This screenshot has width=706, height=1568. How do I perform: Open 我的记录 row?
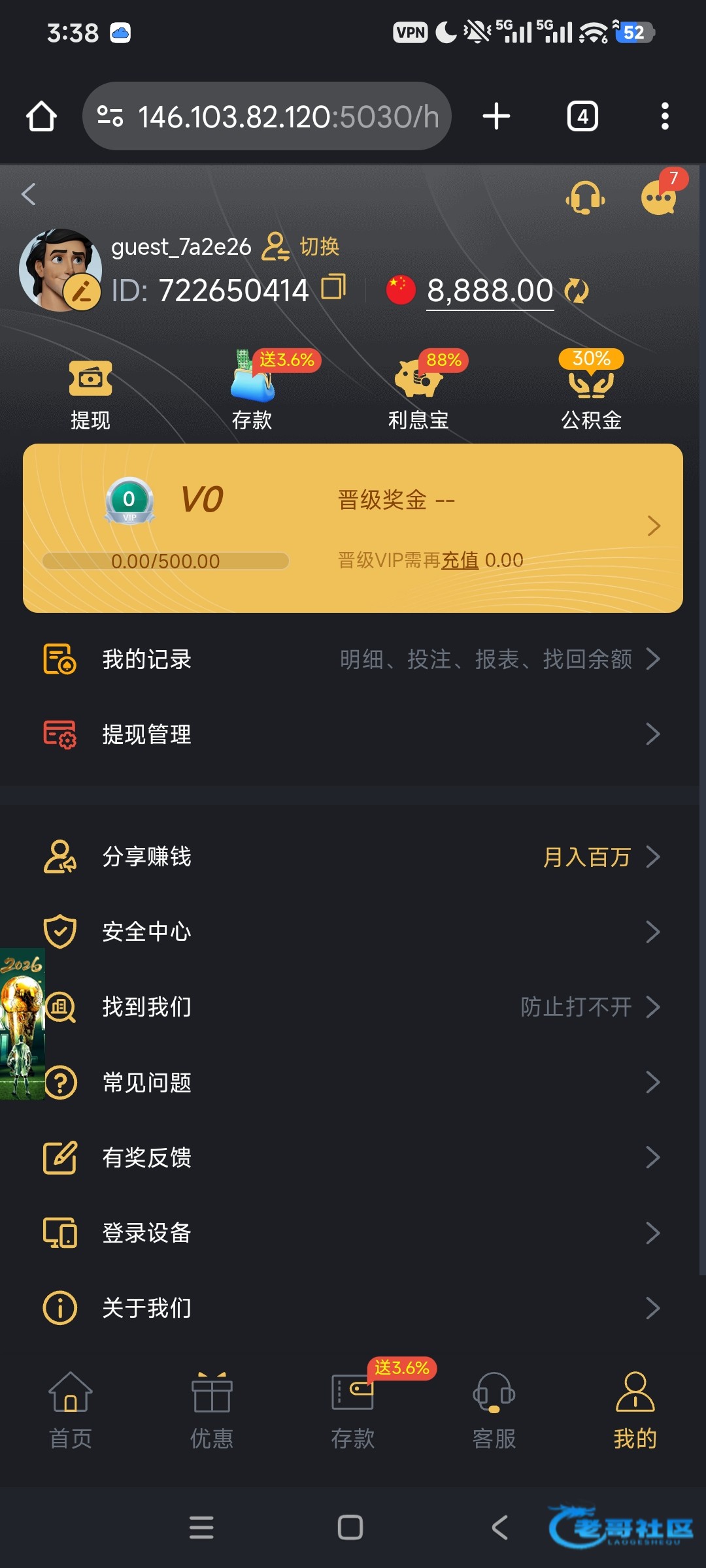pyautogui.click(x=353, y=659)
